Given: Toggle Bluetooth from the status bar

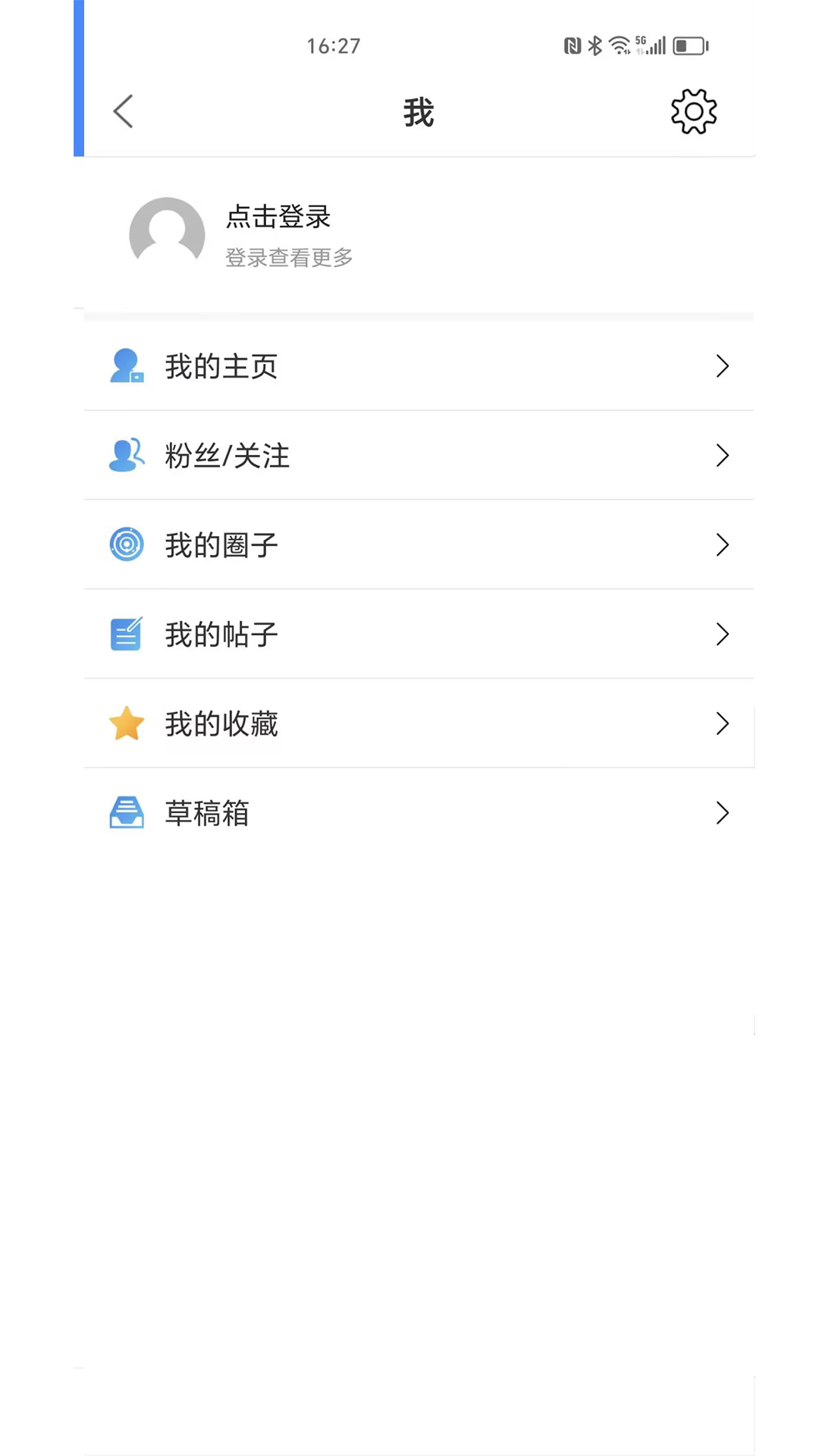Looking at the screenshot, I should 595,45.
